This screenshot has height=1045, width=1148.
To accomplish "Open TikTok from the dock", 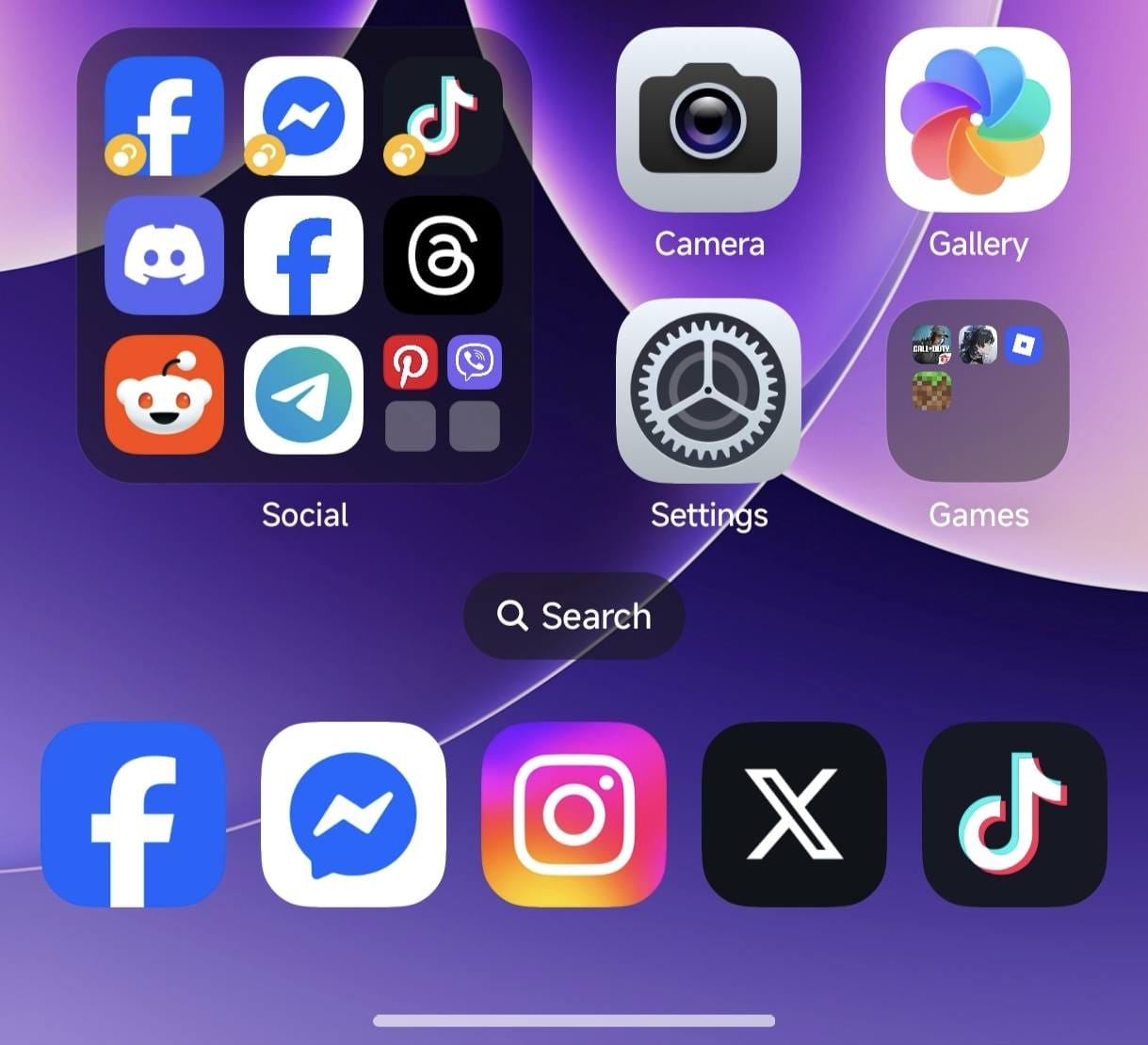I will click(x=1014, y=814).
